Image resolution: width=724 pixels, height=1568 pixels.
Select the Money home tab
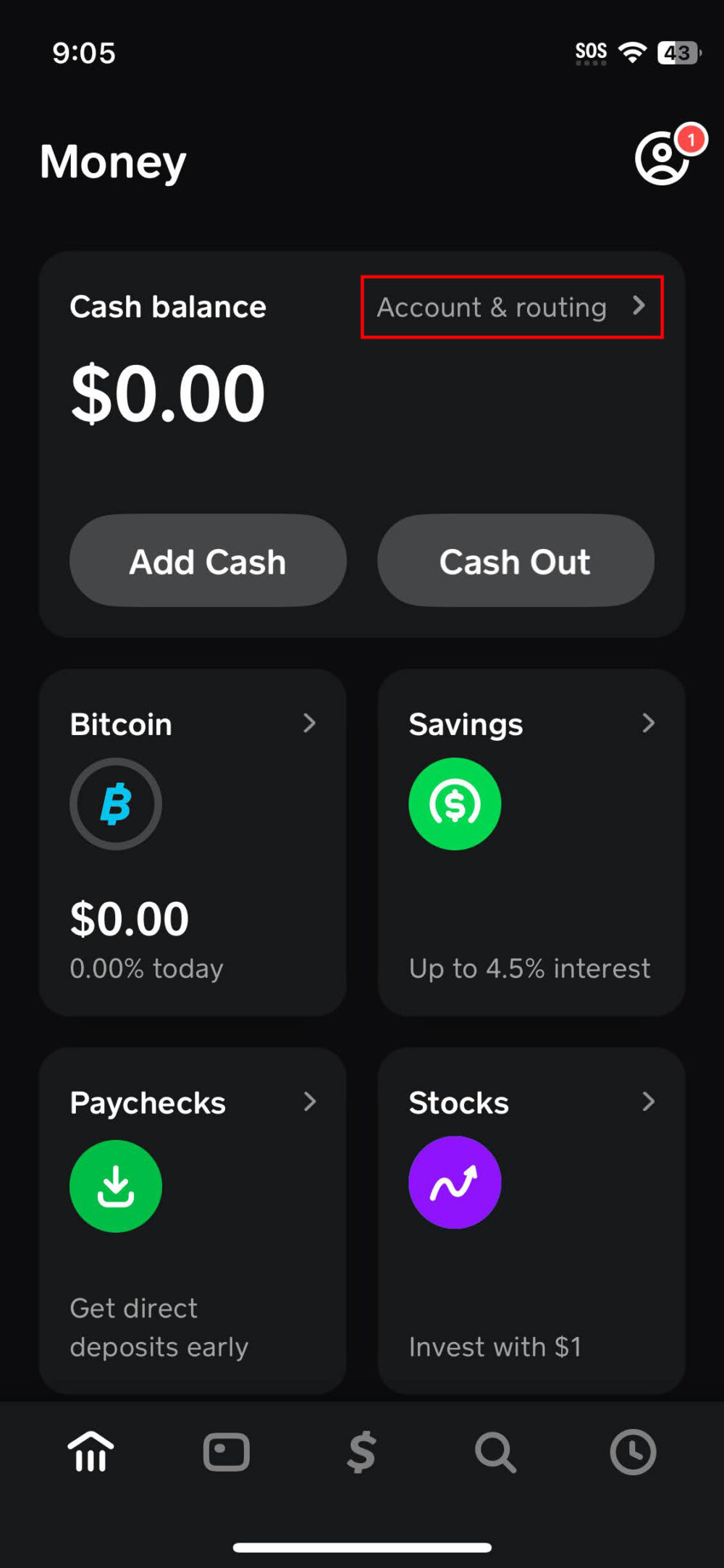90,1452
